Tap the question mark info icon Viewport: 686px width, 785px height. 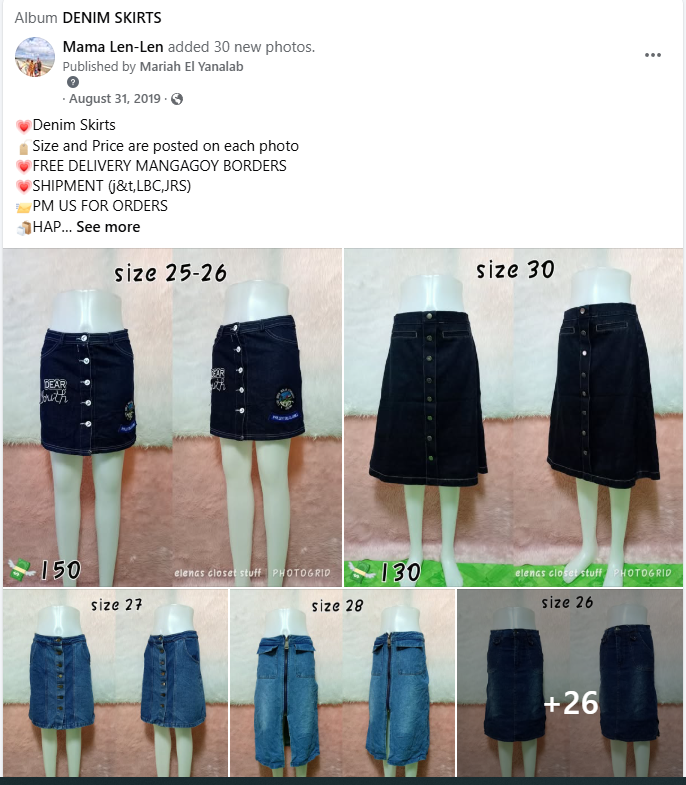[73, 82]
